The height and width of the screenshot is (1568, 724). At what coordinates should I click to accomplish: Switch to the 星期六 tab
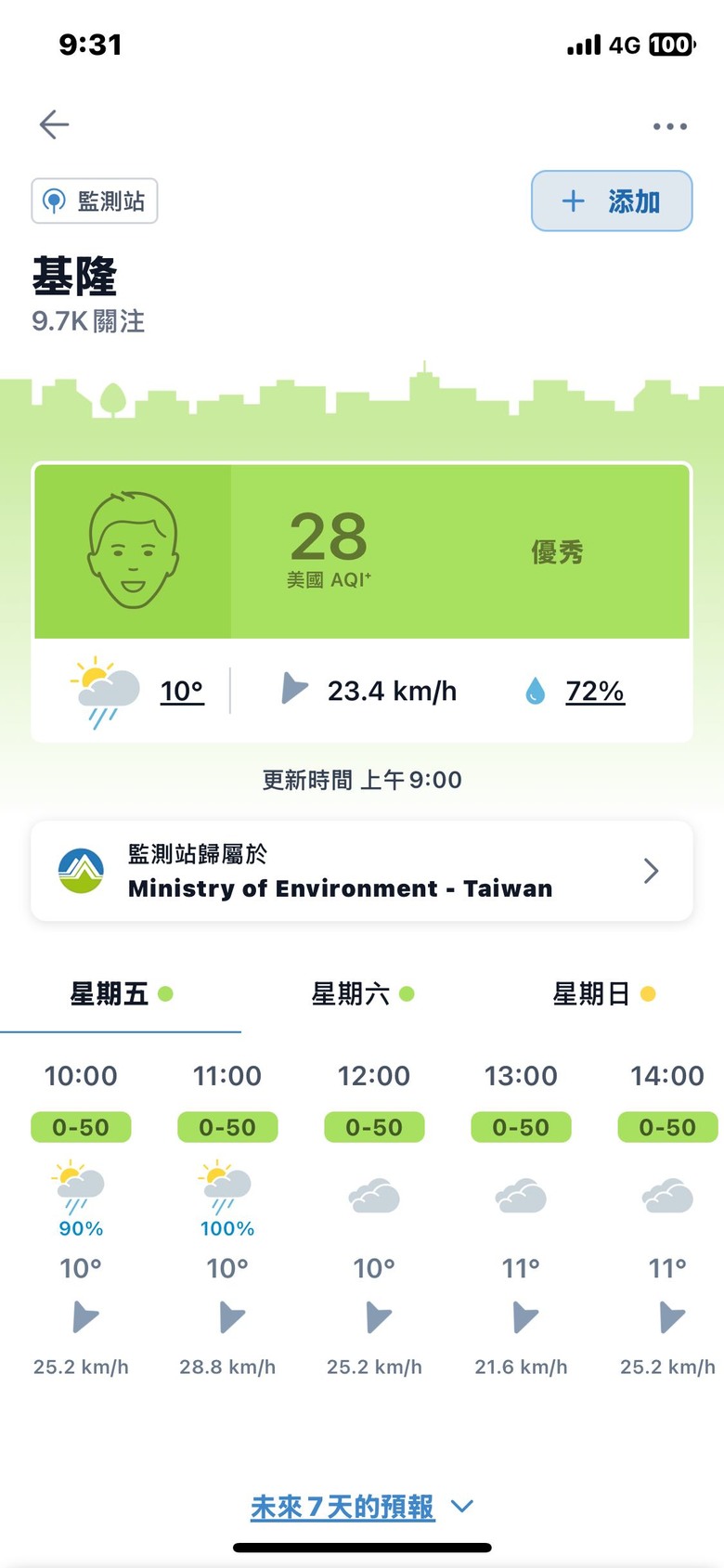362,994
